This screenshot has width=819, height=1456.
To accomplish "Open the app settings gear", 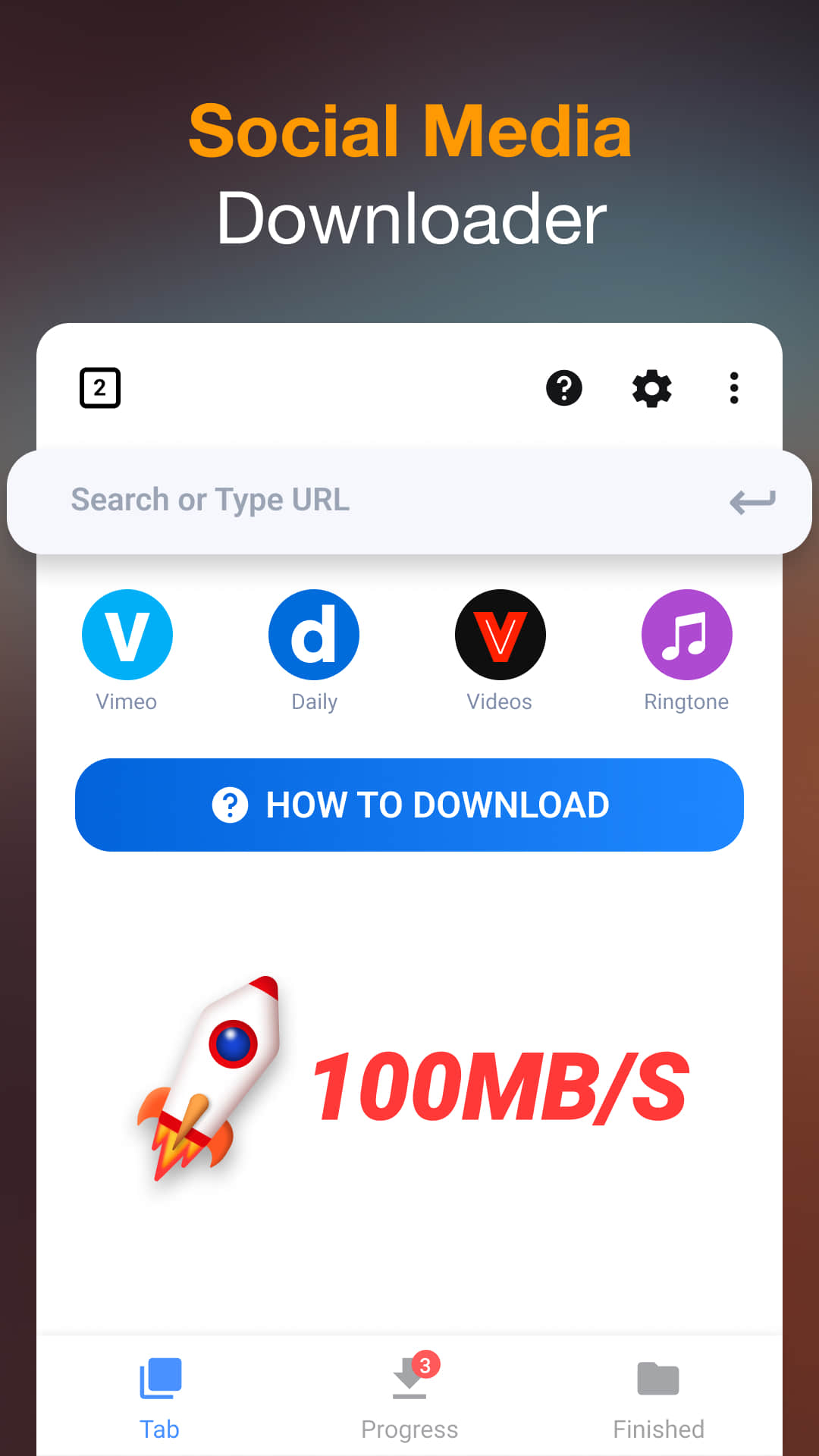I will tap(651, 388).
